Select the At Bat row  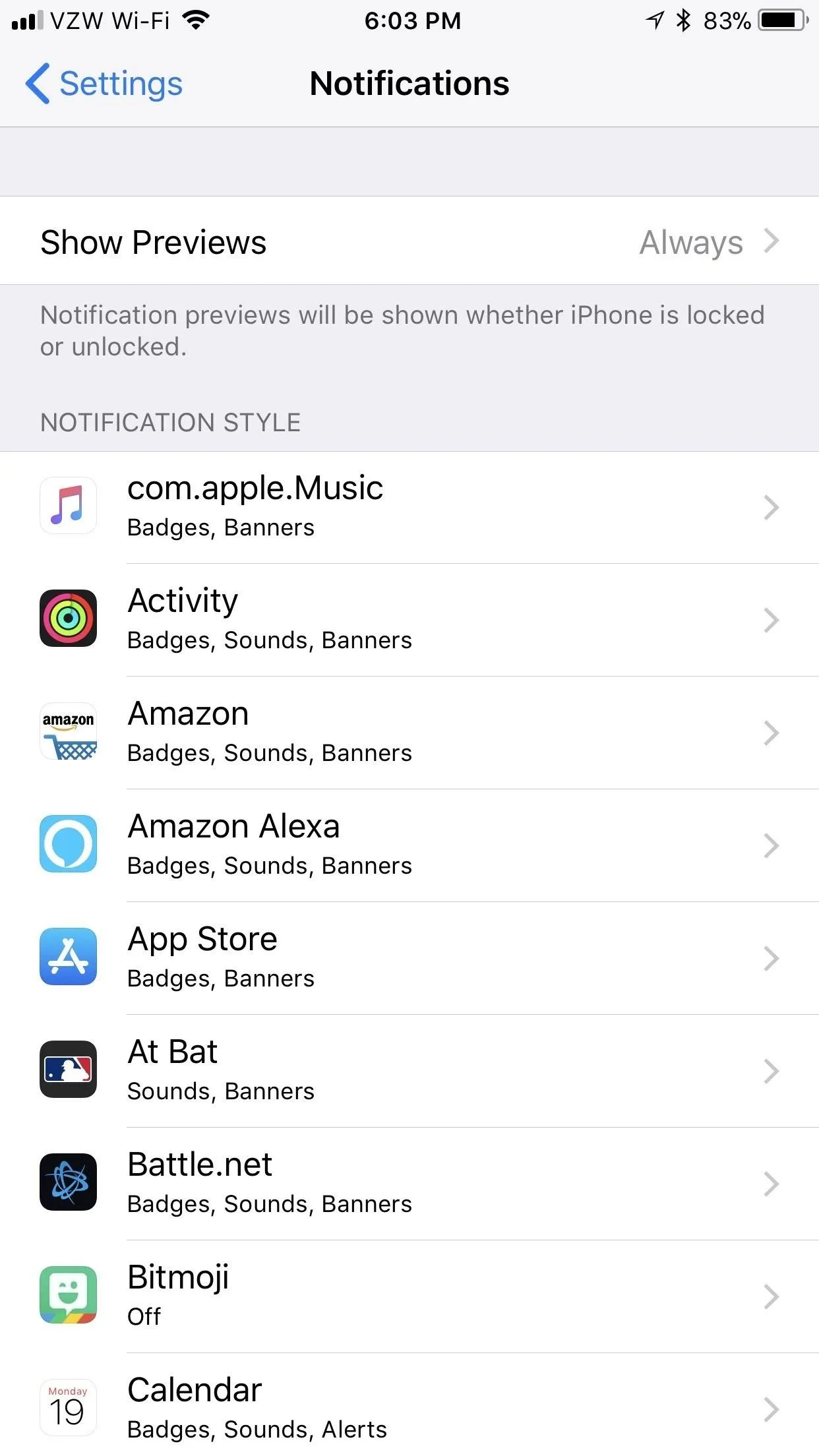tap(409, 1071)
